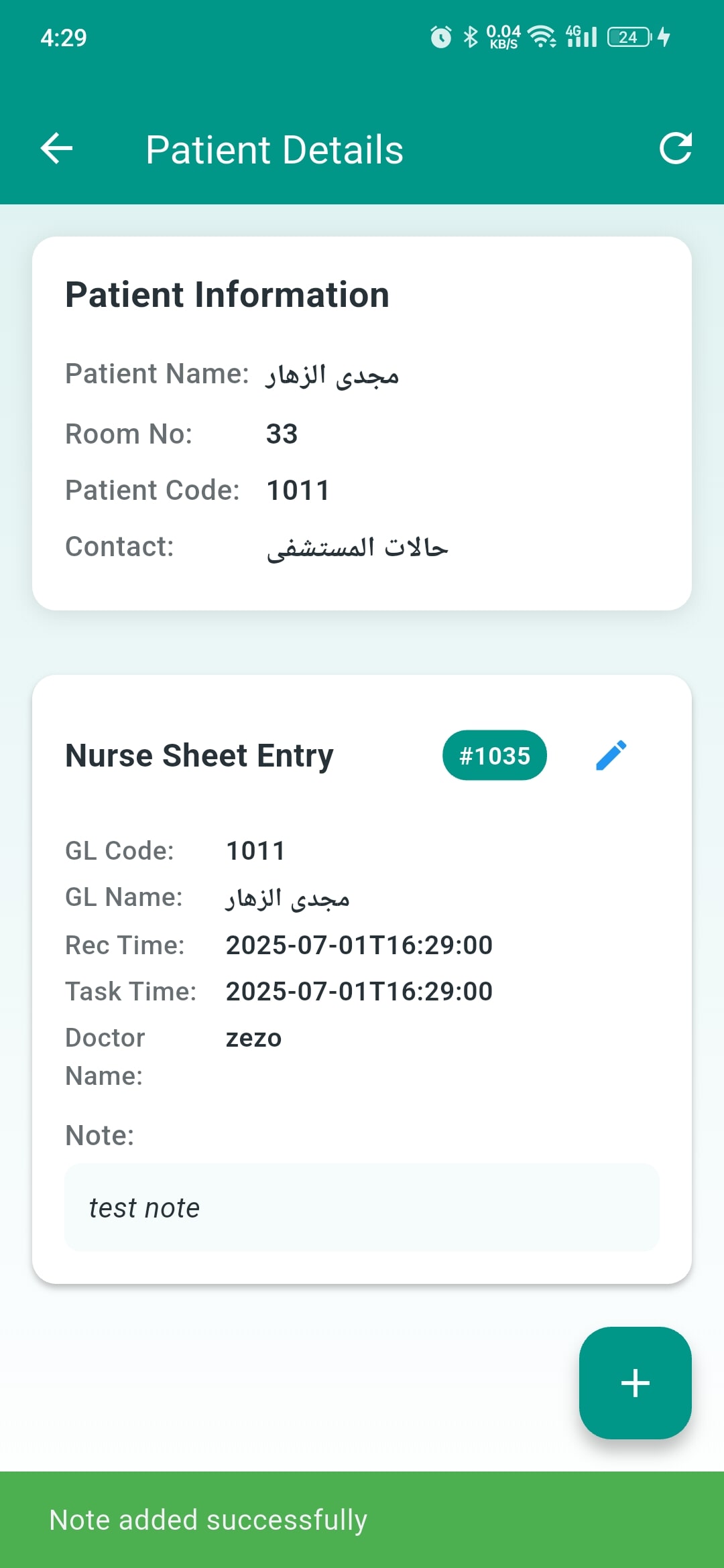The image size is (724, 1568).
Task: Click the back arrow to leave Patient Details
Action: [56, 149]
